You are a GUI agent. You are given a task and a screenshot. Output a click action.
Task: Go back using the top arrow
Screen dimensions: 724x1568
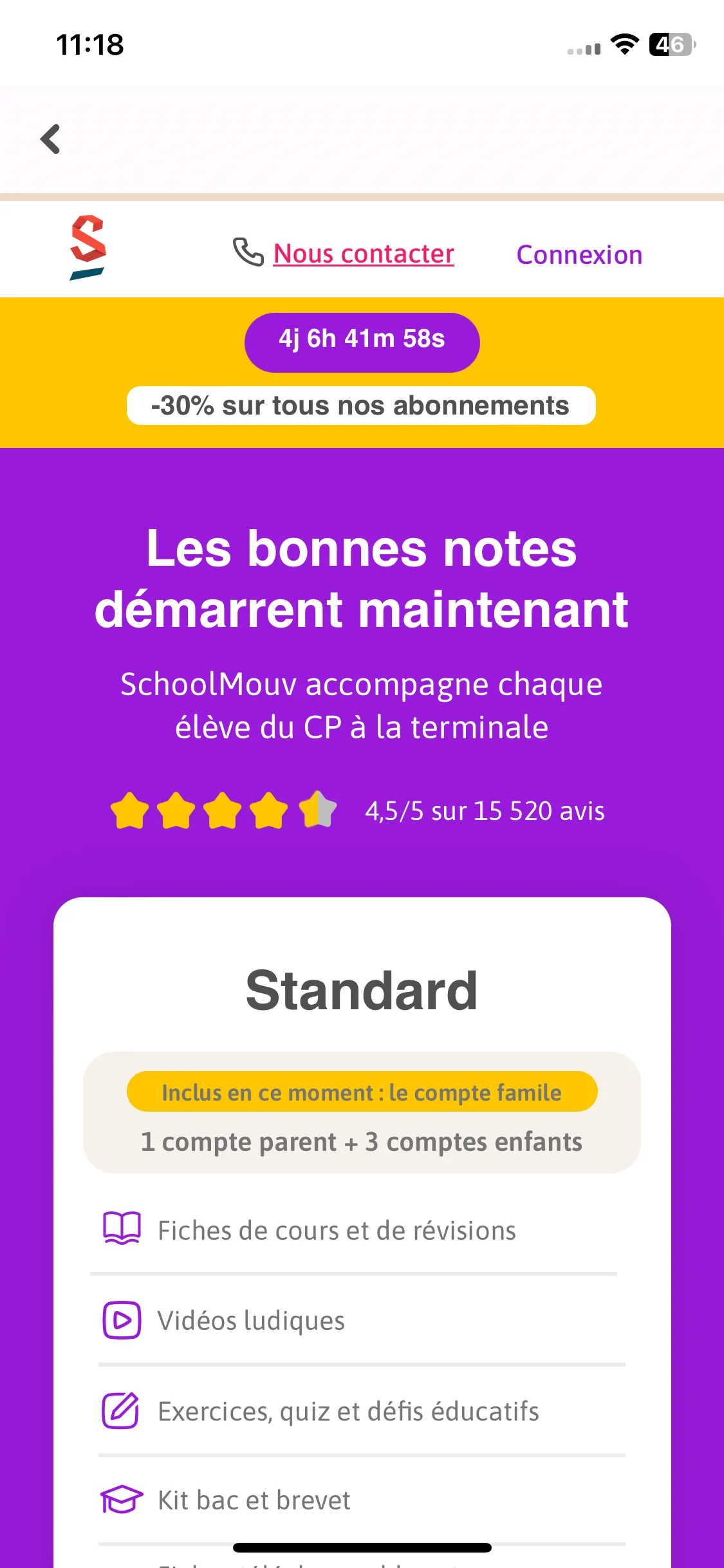click(50, 139)
